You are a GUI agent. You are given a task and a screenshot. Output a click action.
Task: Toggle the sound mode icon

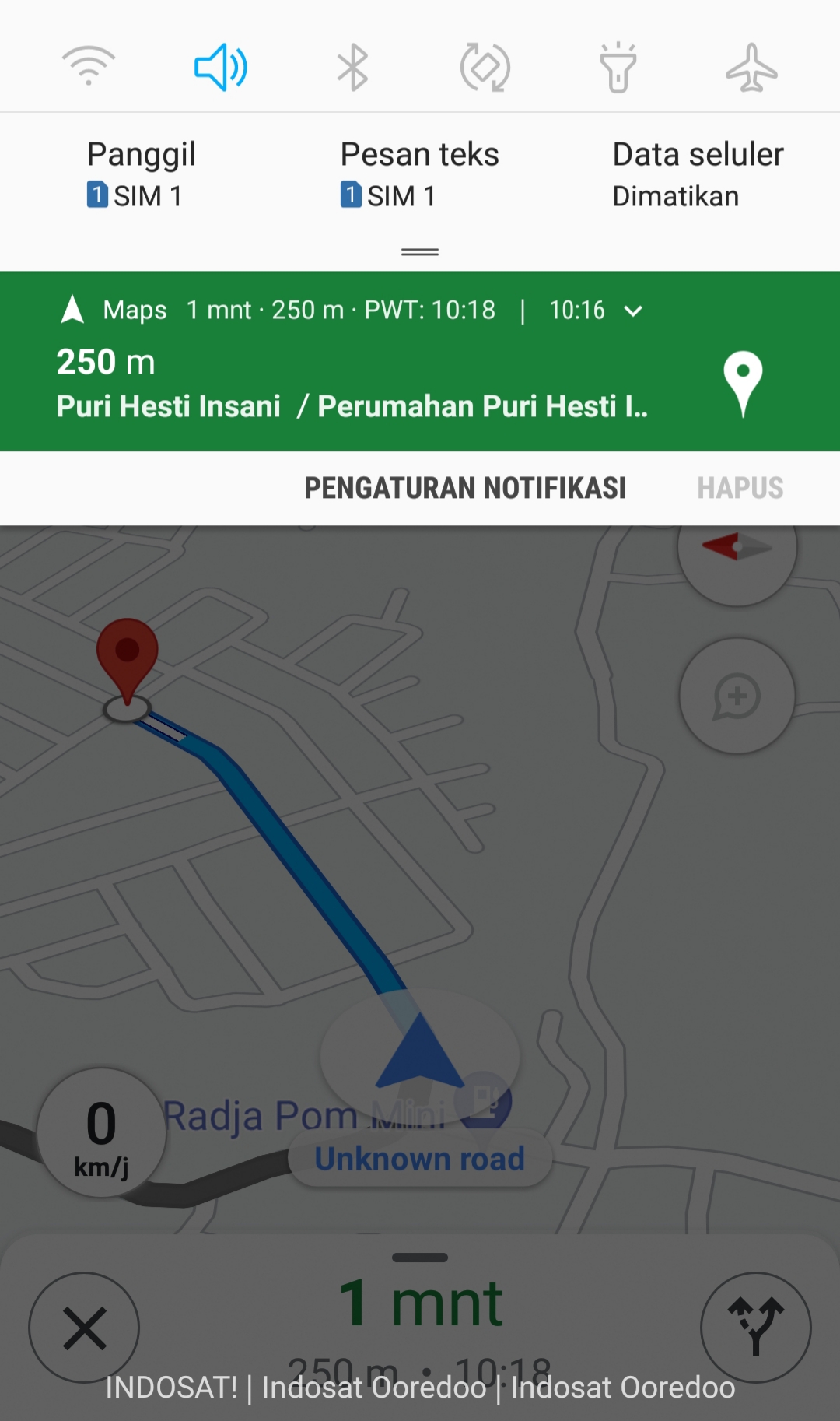[221, 67]
